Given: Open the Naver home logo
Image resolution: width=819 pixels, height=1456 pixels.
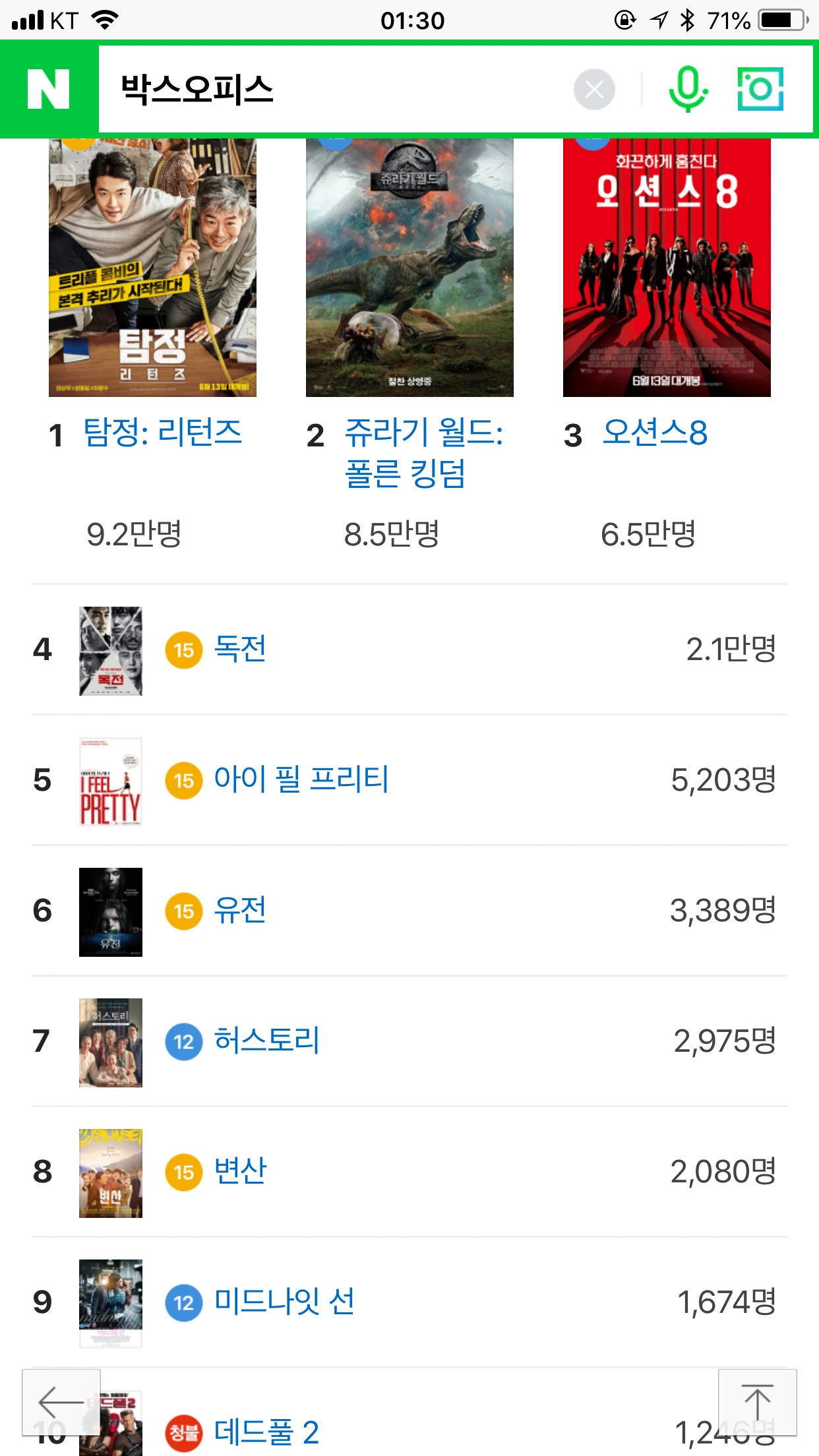Looking at the screenshot, I should pyautogui.click(x=48, y=89).
